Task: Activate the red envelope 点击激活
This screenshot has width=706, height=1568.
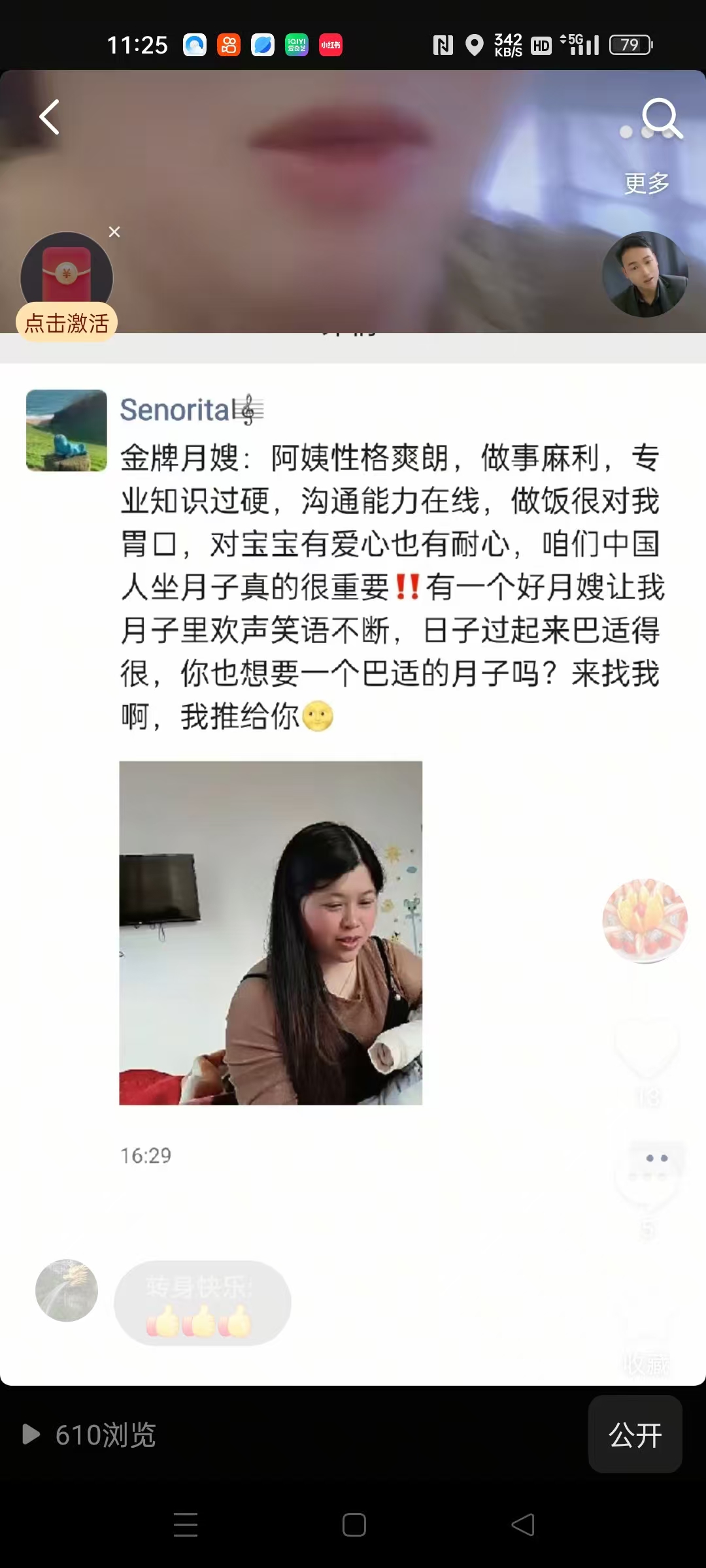Action: pos(67,323)
